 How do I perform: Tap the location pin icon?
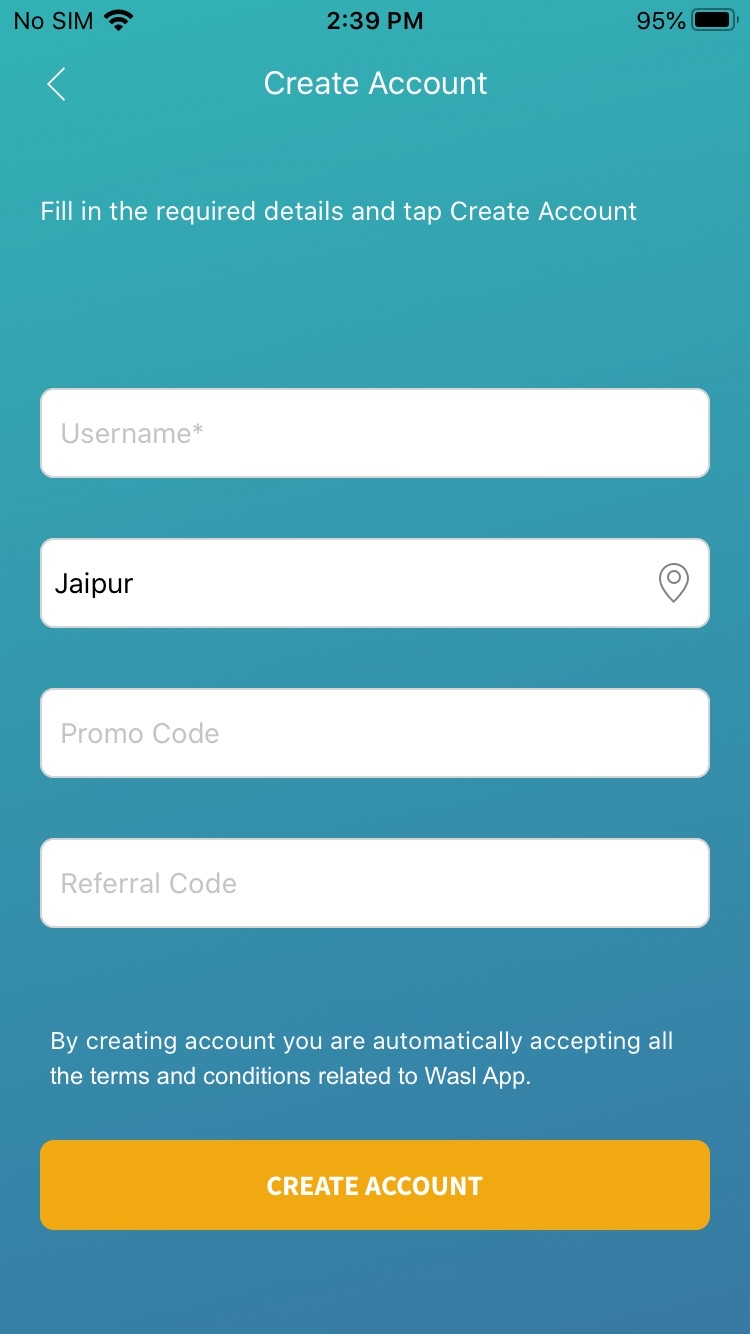click(674, 582)
